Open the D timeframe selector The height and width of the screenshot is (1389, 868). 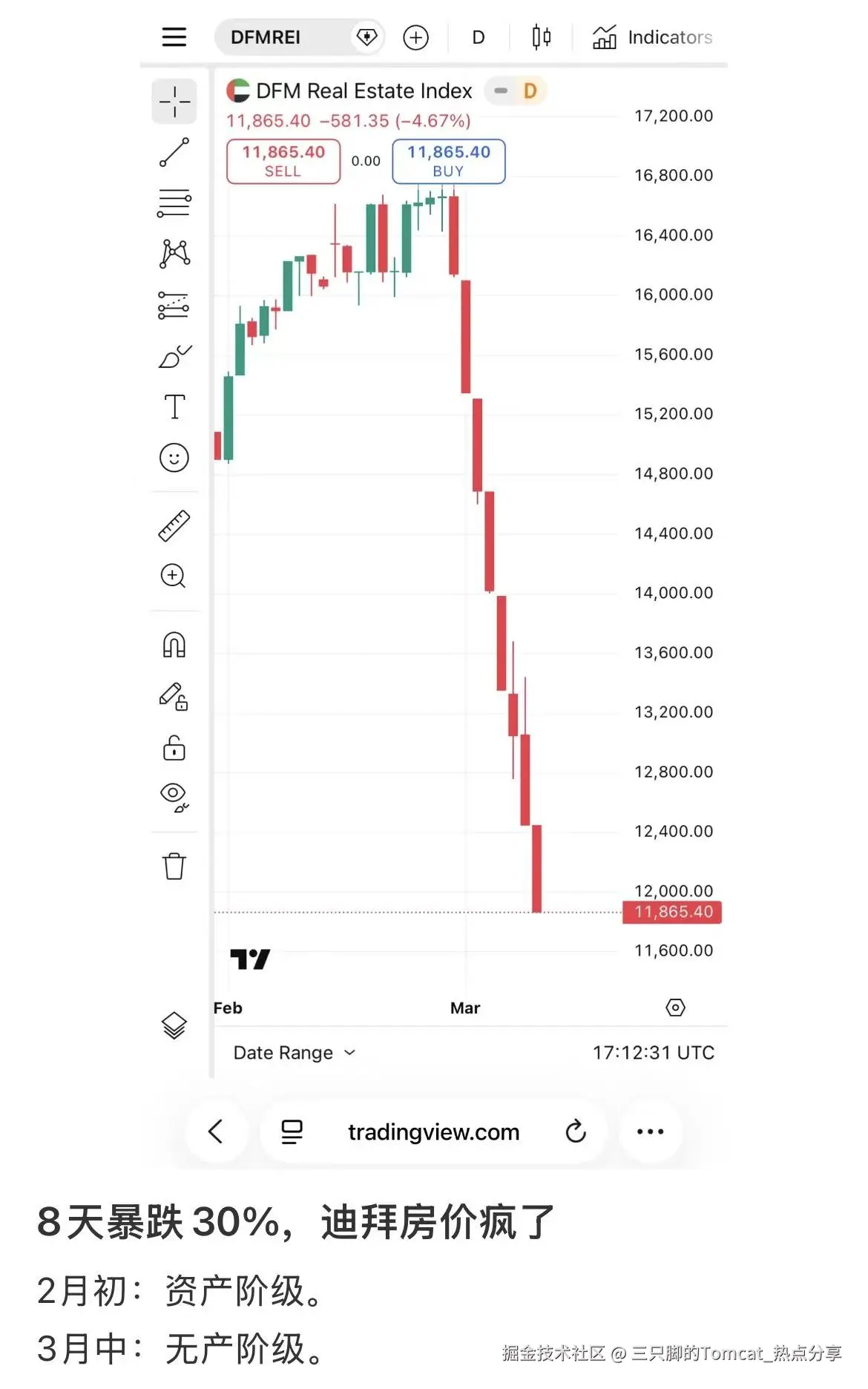click(x=478, y=37)
